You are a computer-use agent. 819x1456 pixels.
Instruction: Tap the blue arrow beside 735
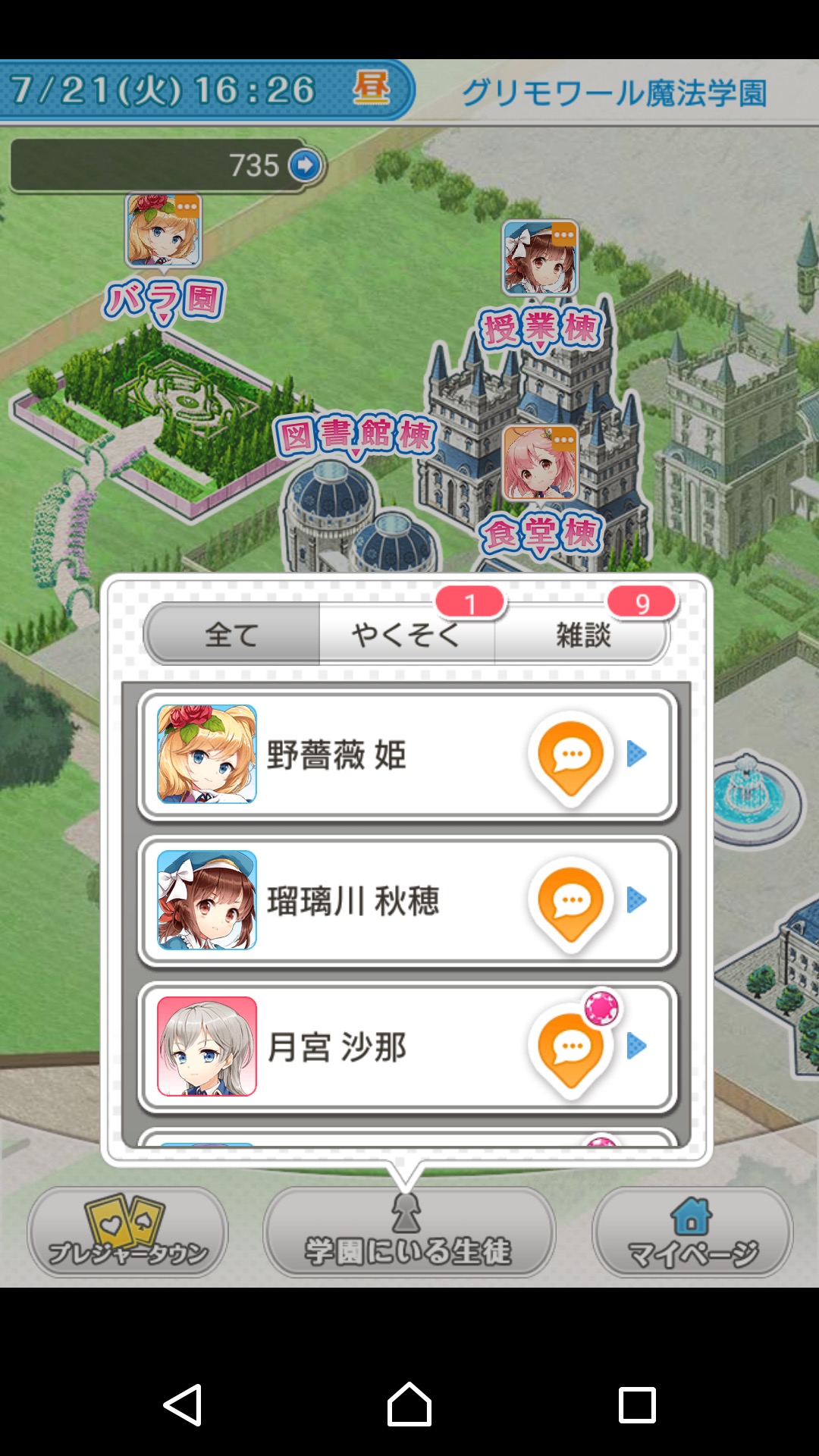[x=305, y=165]
